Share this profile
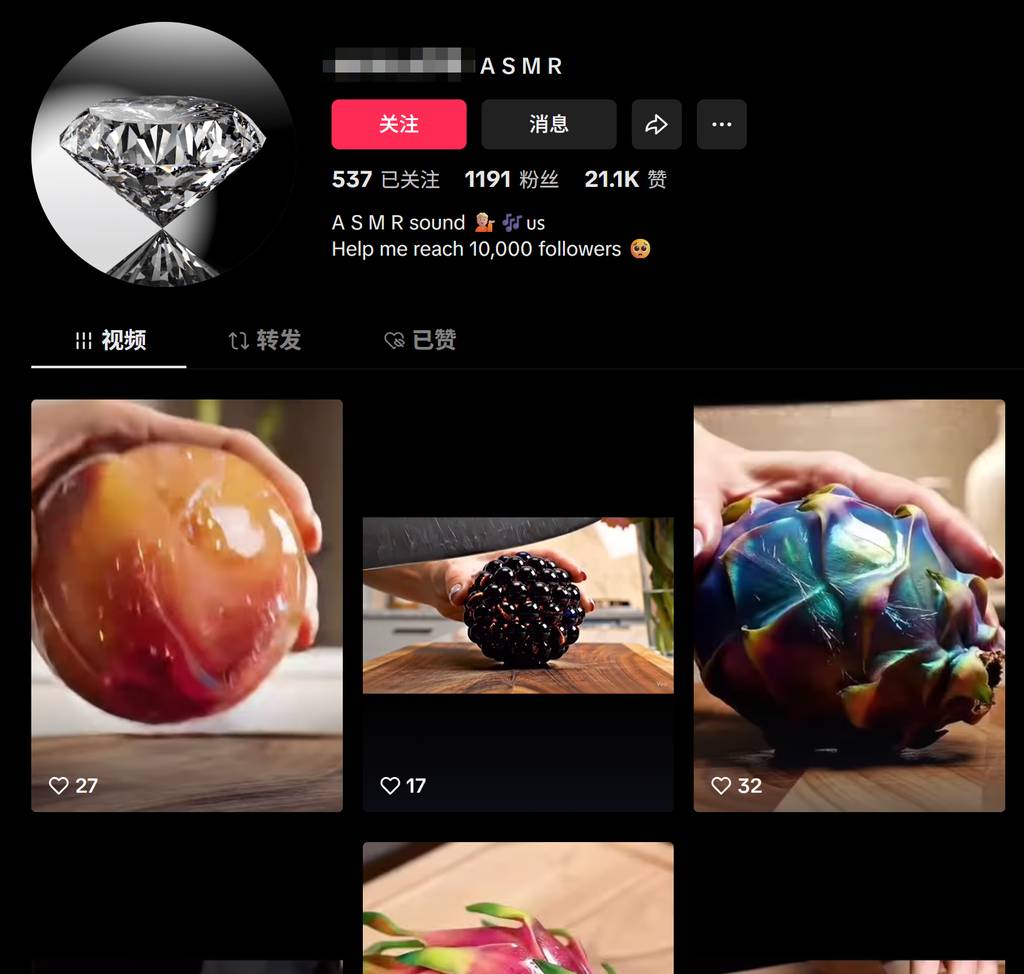This screenshot has height=974, width=1024. point(656,124)
